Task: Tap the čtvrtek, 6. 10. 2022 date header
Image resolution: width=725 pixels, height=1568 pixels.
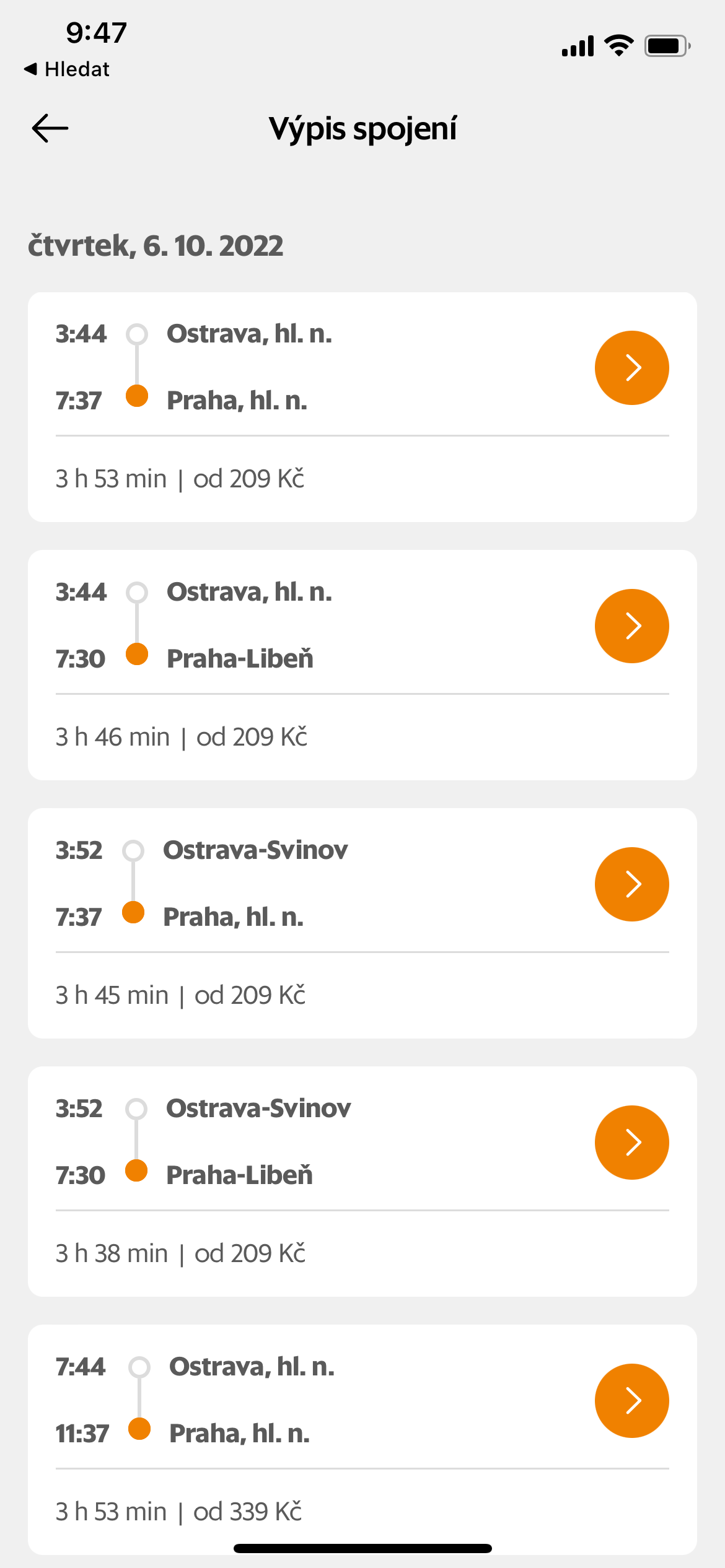Action: click(x=156, y=246)
